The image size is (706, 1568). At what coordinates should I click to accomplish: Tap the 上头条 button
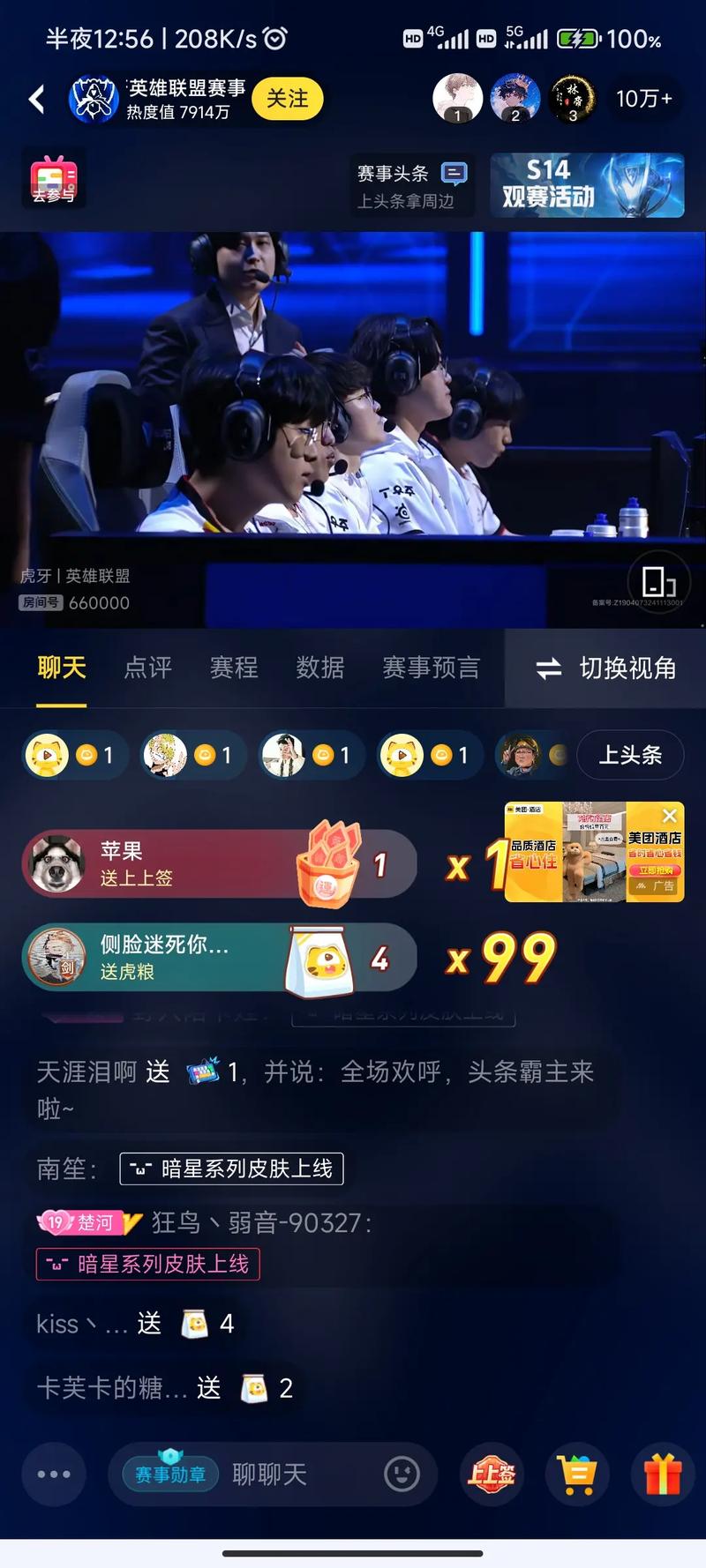tap(630, 755)
